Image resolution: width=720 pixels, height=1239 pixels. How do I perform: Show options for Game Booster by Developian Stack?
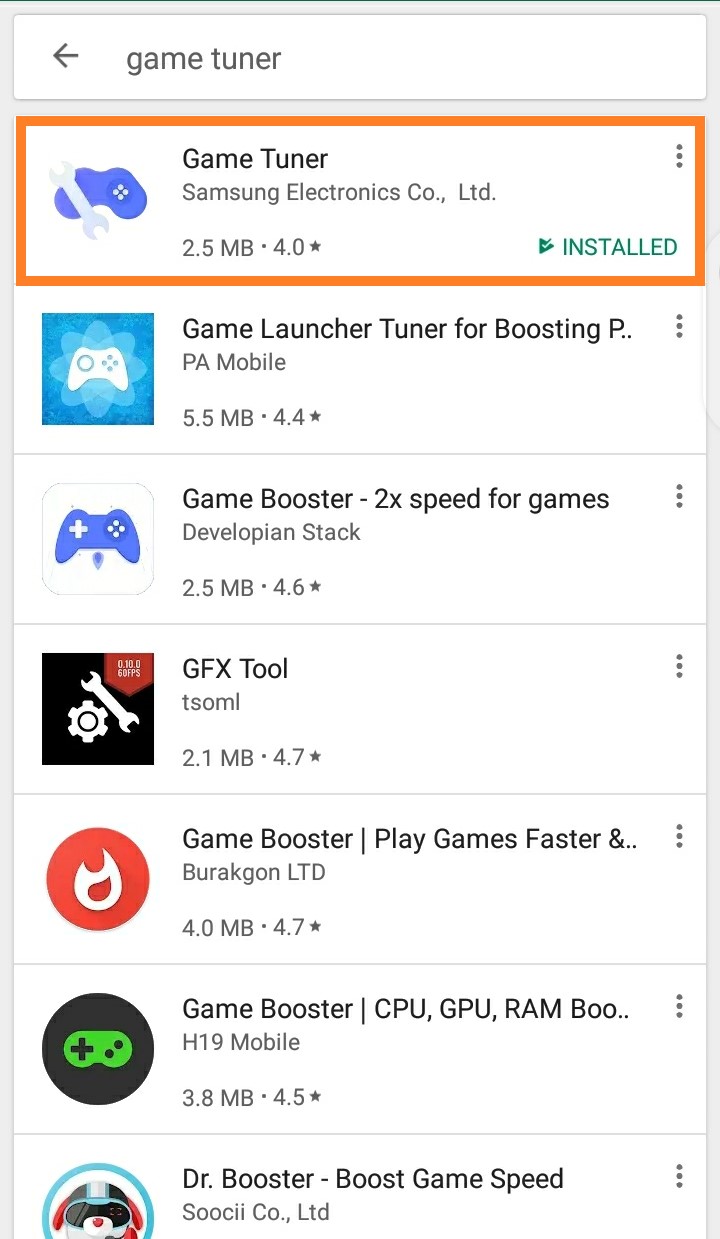pos(679,496)
